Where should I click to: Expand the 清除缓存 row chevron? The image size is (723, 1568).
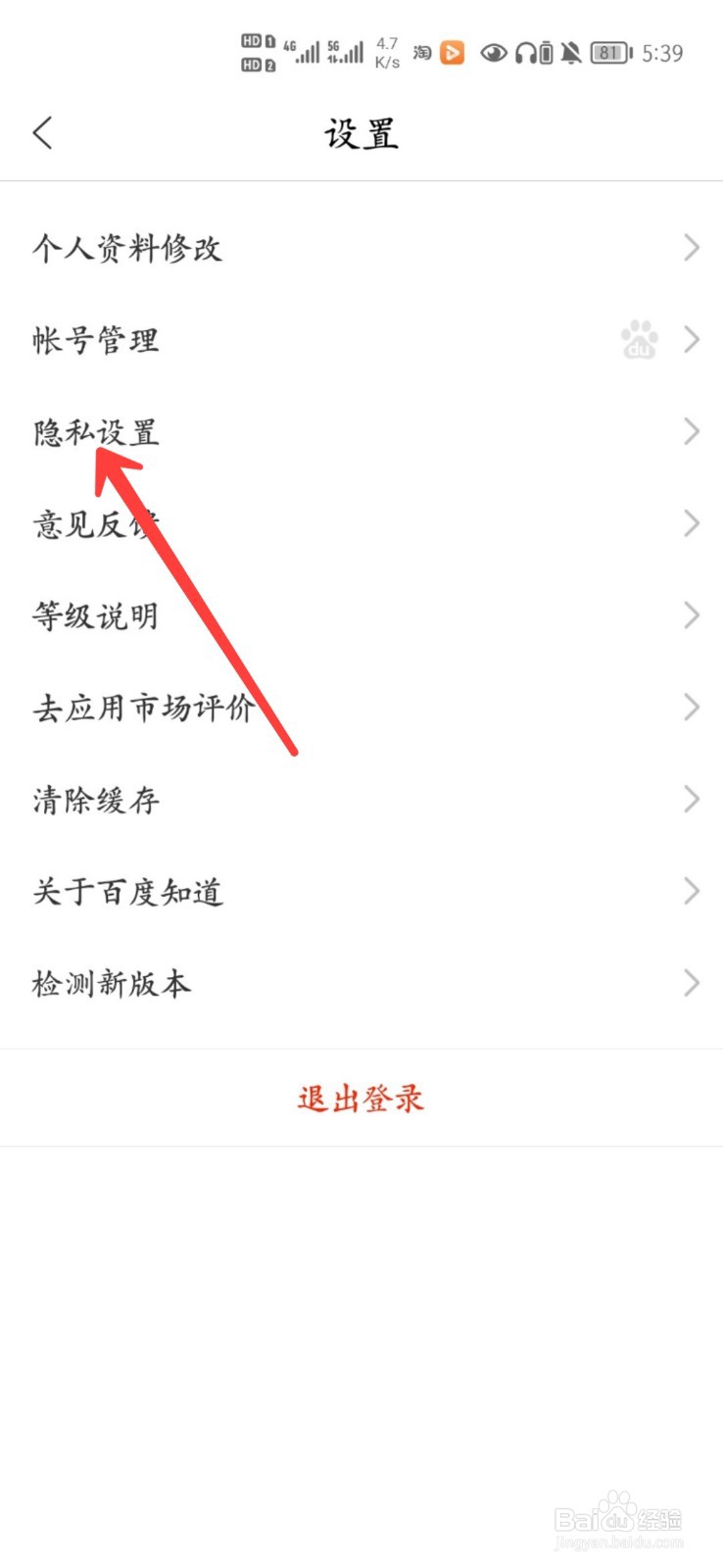[x=690, y=799]
